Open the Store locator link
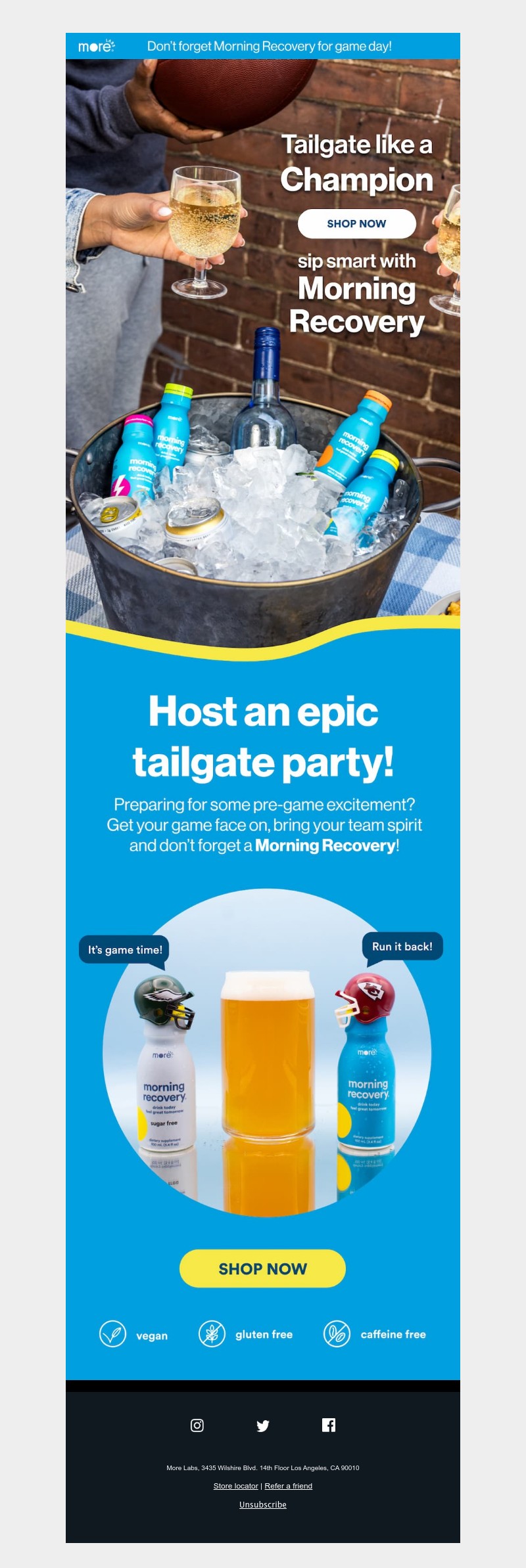Viewport: 526px width, 1568px height. pyautogui.click(x=235, y=1486)
